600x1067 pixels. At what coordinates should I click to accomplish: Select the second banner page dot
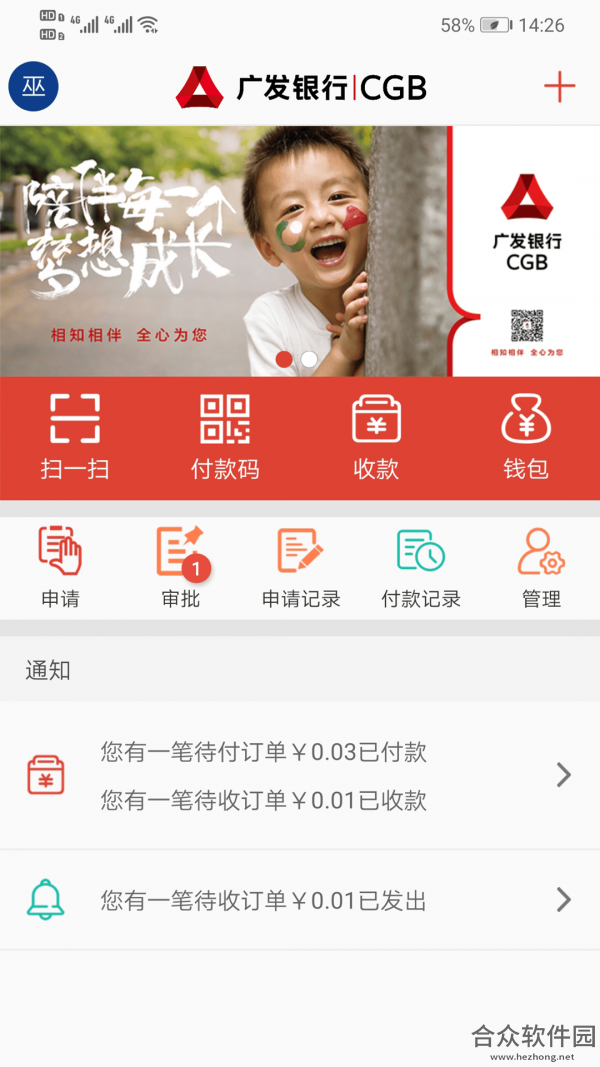[x=309, y=360]
